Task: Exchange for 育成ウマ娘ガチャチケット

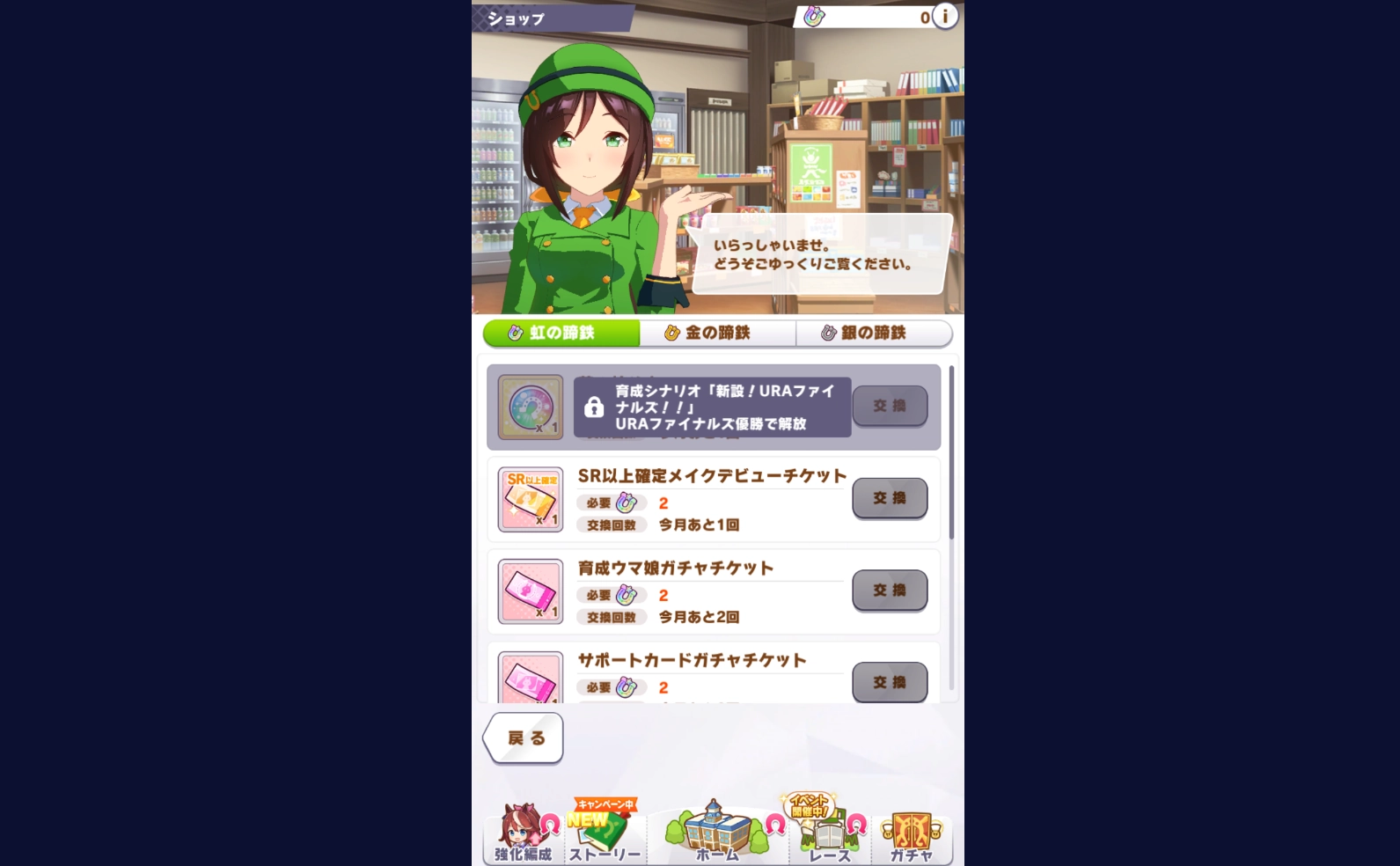Action: [x=890, y=590]
